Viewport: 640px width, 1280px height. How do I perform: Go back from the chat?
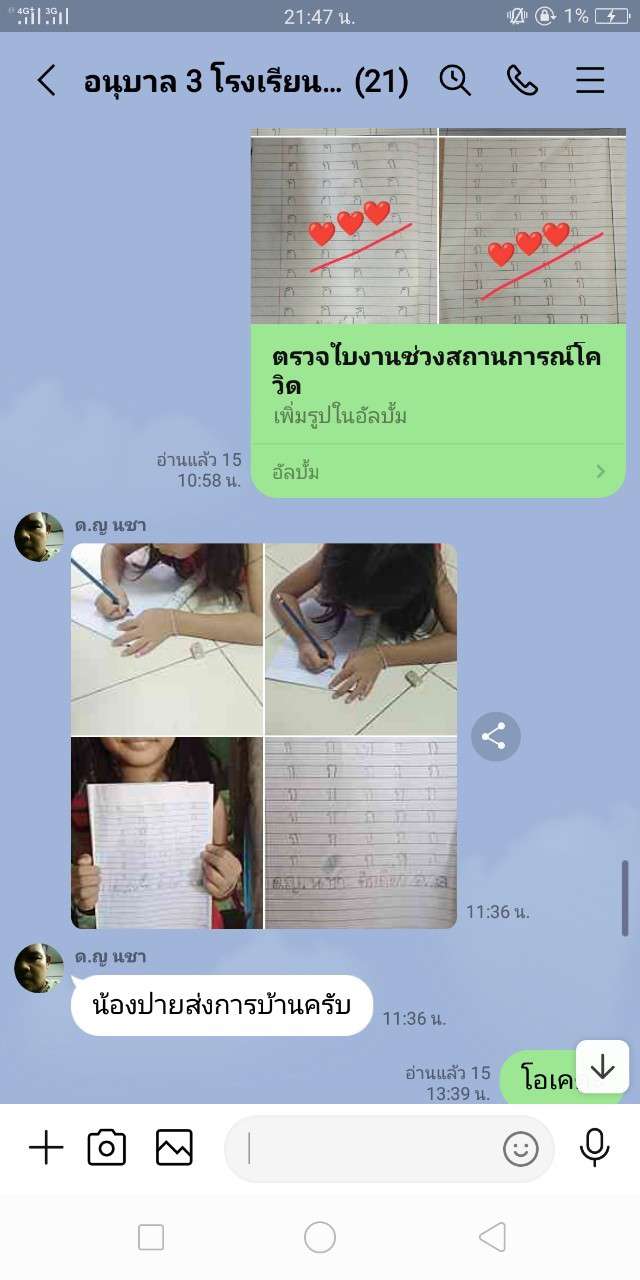click(x=46, y=81)
